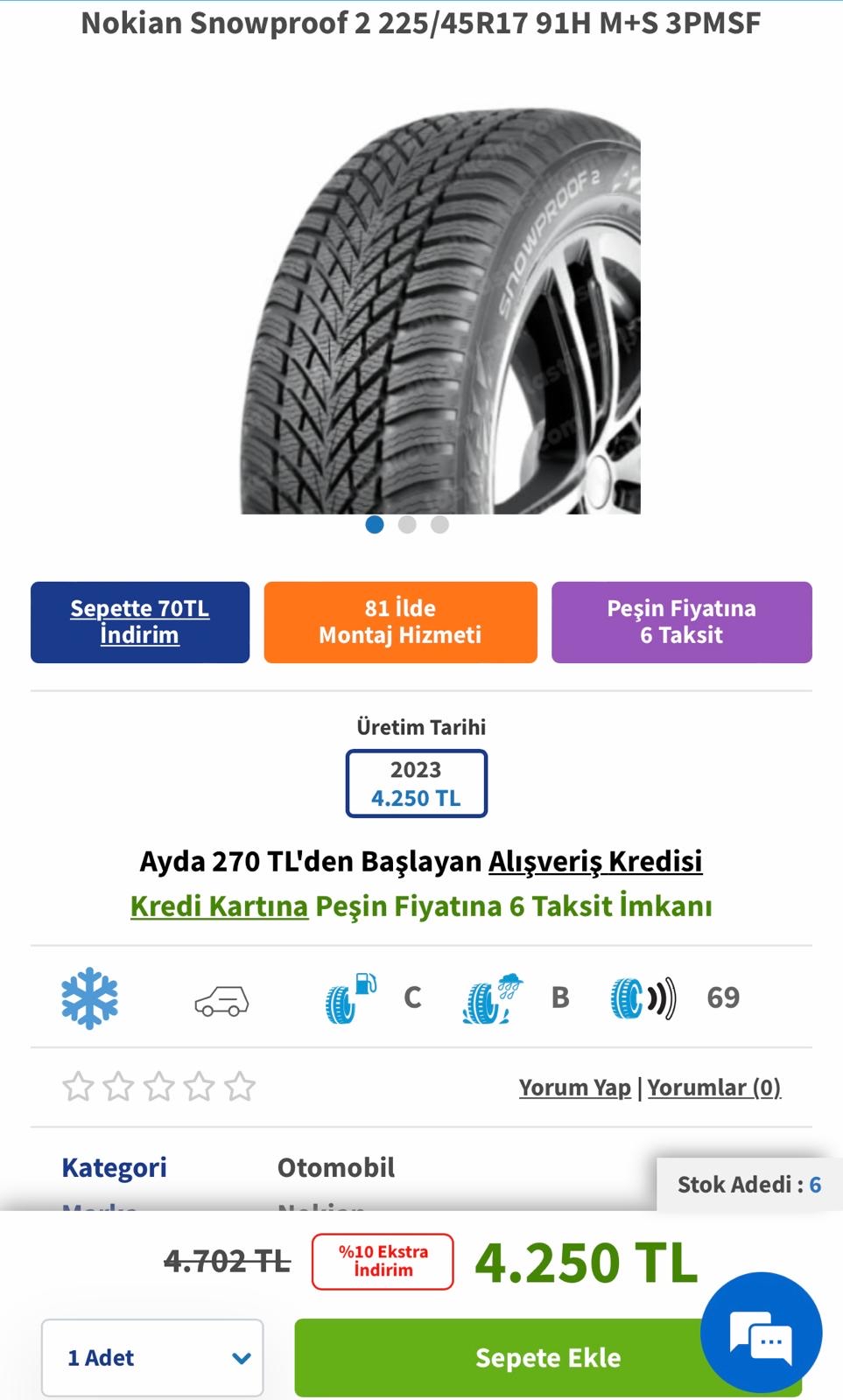843x1400 pixels.
Task: Tap the 81 İlde Montaj Hizmeti button
Action: [x=400, y=622]
